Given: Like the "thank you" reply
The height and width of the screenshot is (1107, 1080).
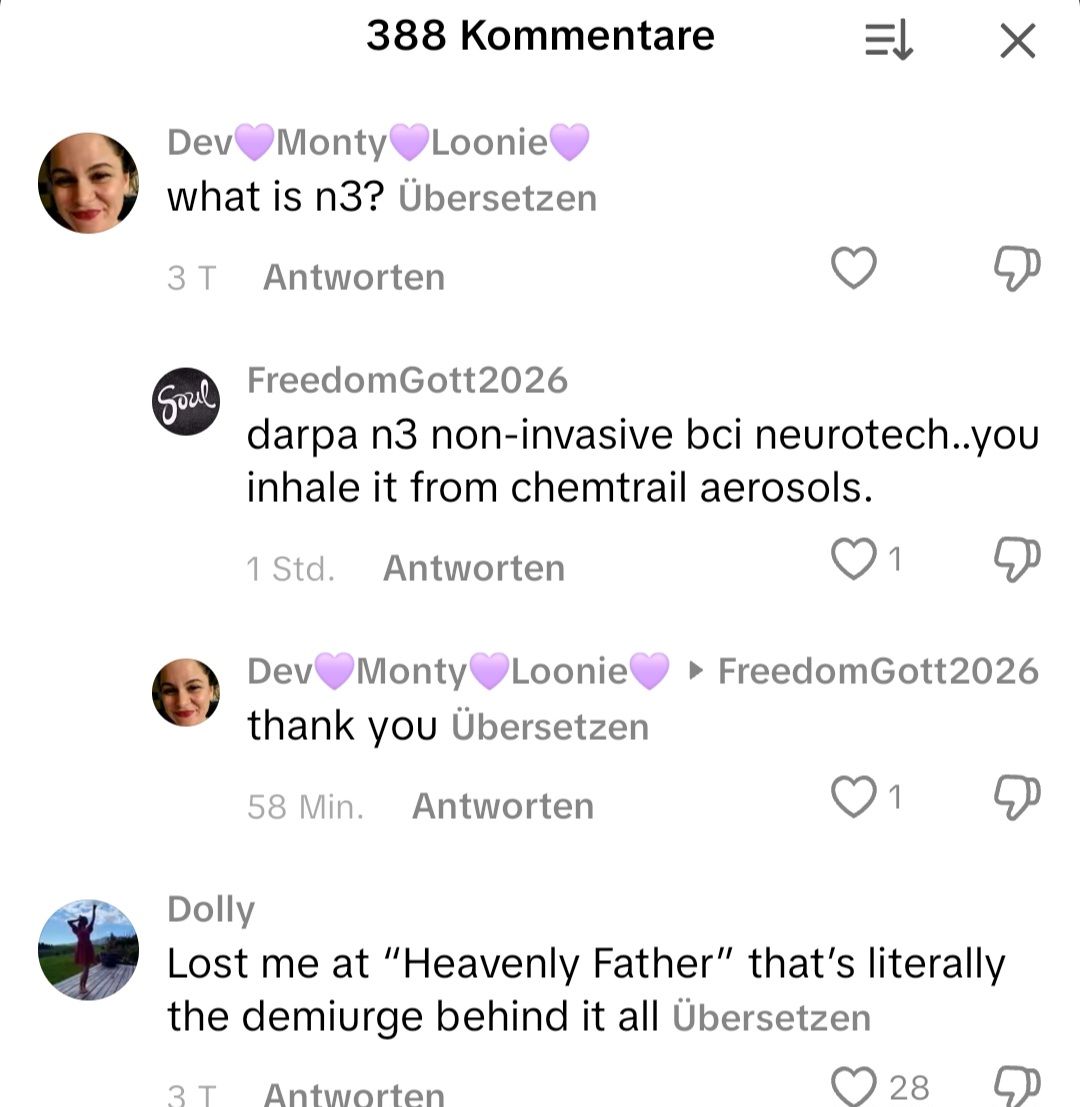Looking at the screenshot, I should click(x=854, y=797).
